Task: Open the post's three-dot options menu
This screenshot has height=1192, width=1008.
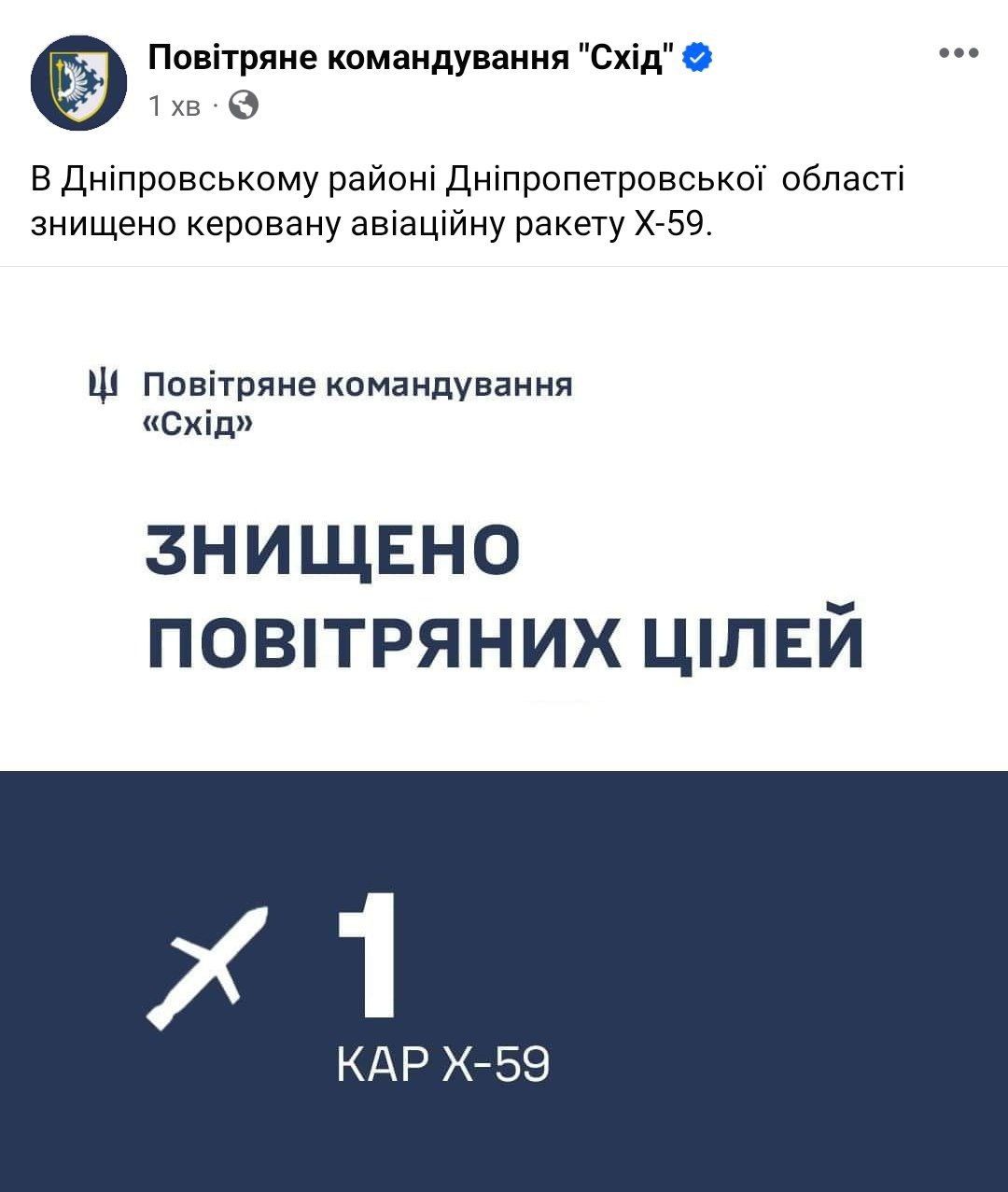Action: coord(959,54)
